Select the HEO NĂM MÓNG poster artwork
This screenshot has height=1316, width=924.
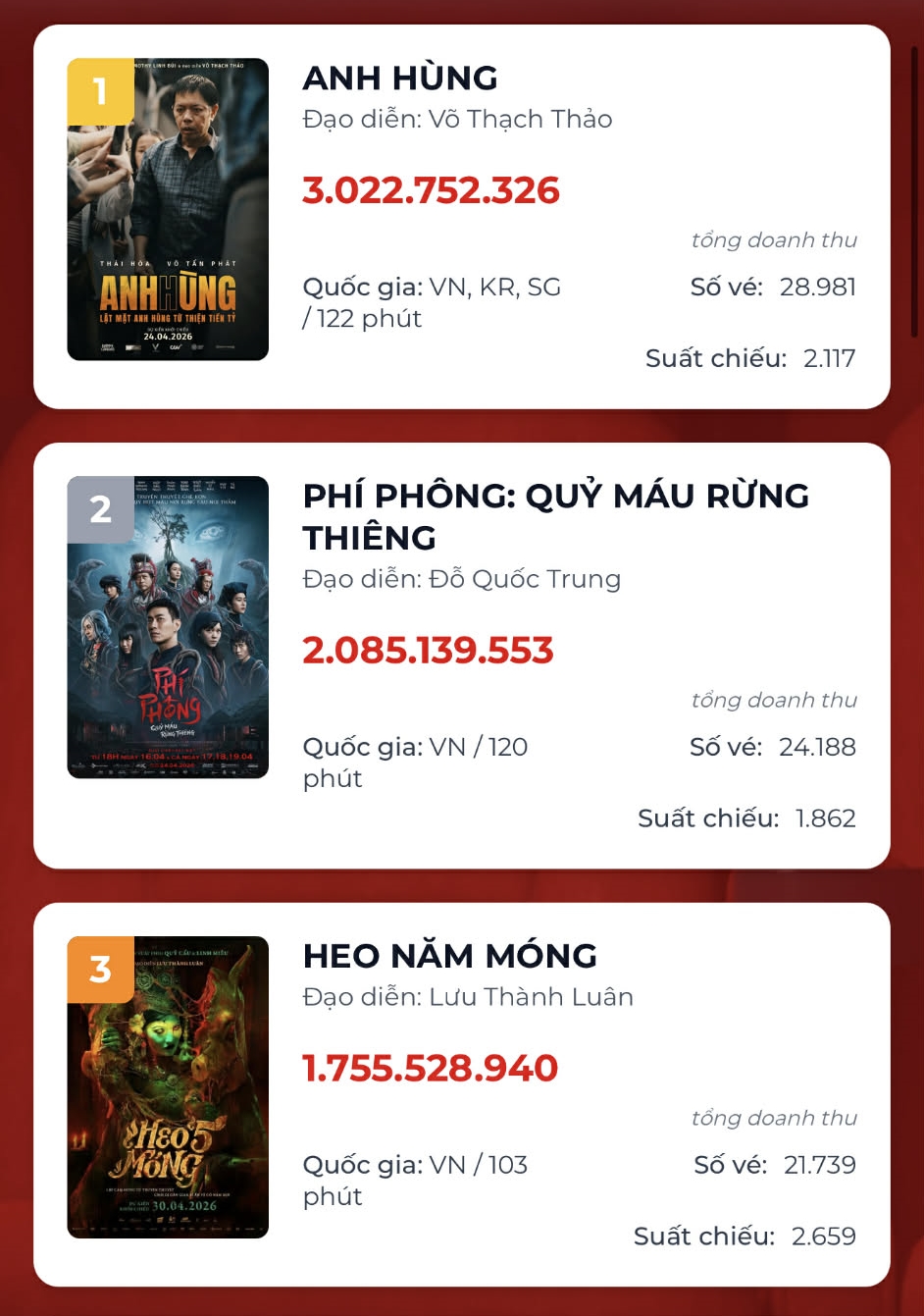[167, 1086]
